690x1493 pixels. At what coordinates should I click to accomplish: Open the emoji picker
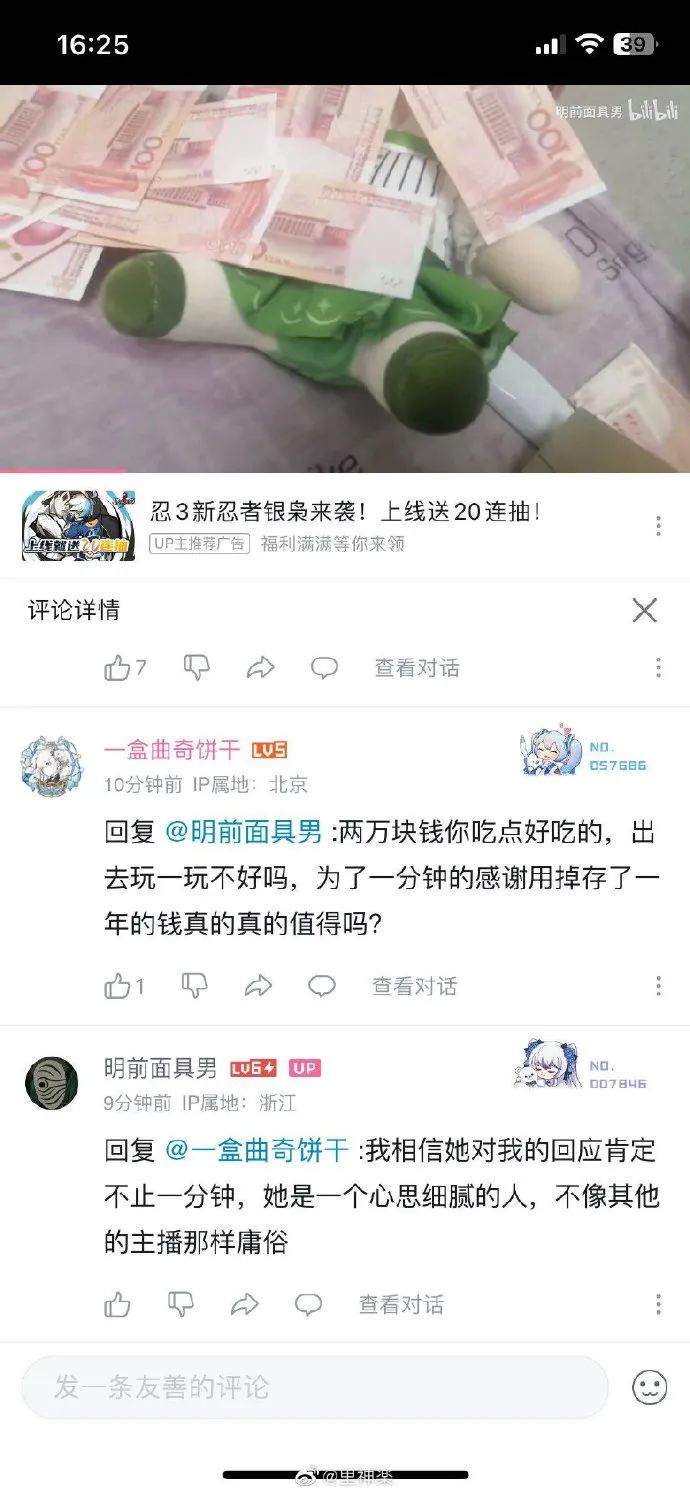[649, 1387]
